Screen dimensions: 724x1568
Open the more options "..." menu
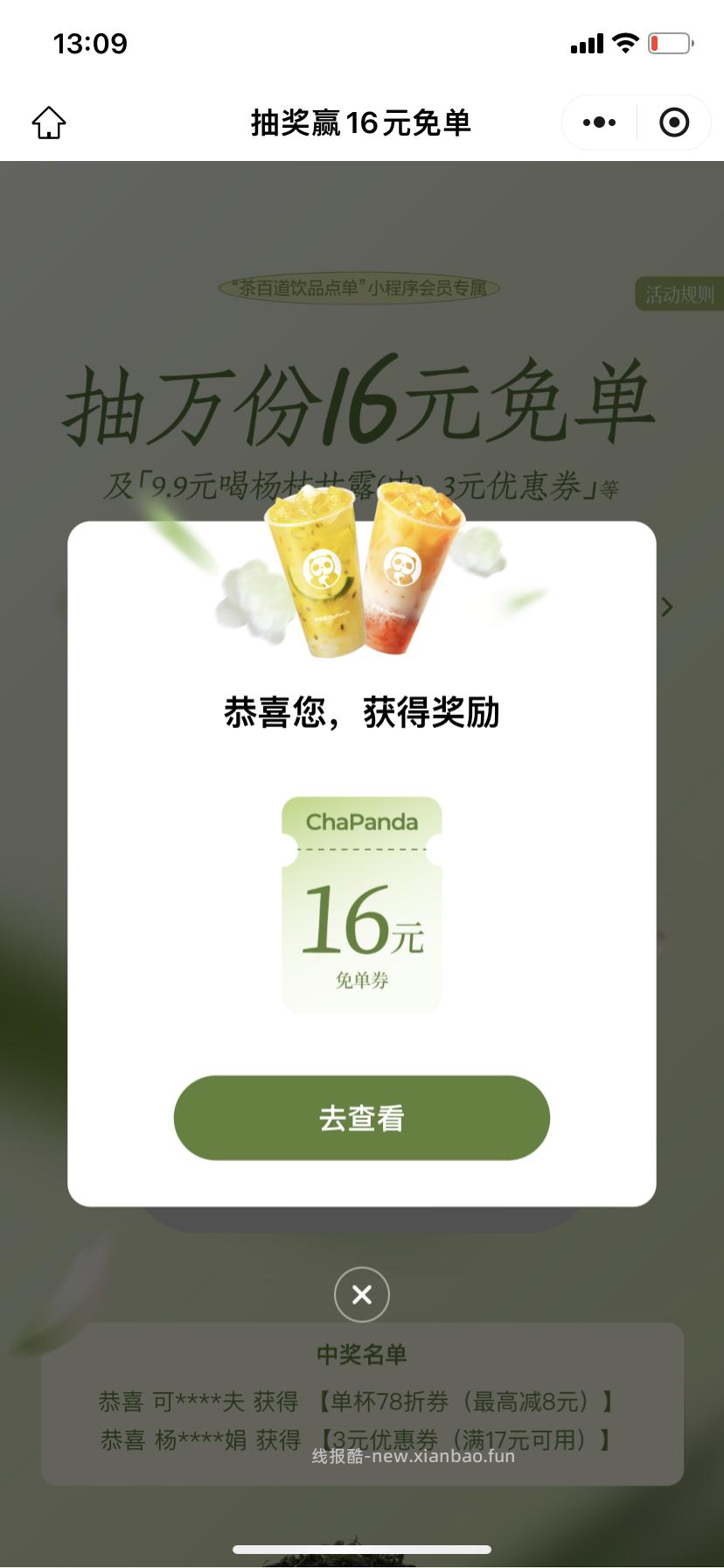click(598, 122)
